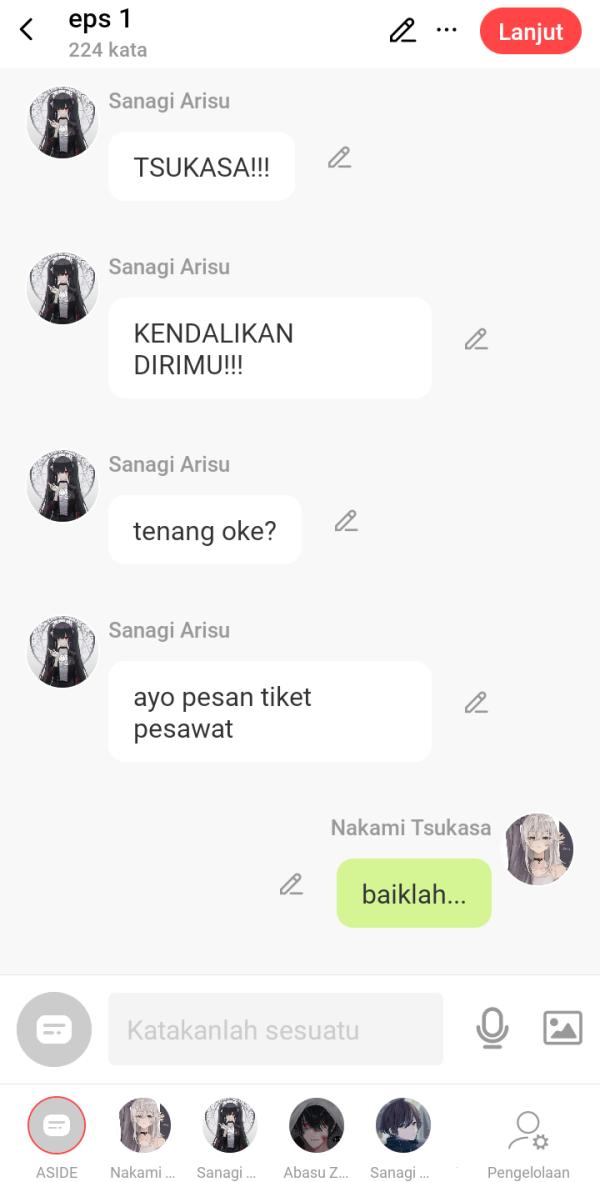The image size is (600, 1182).
Task: Focus the Katakanlah sesuatu text field
Action: point(275,1029)
